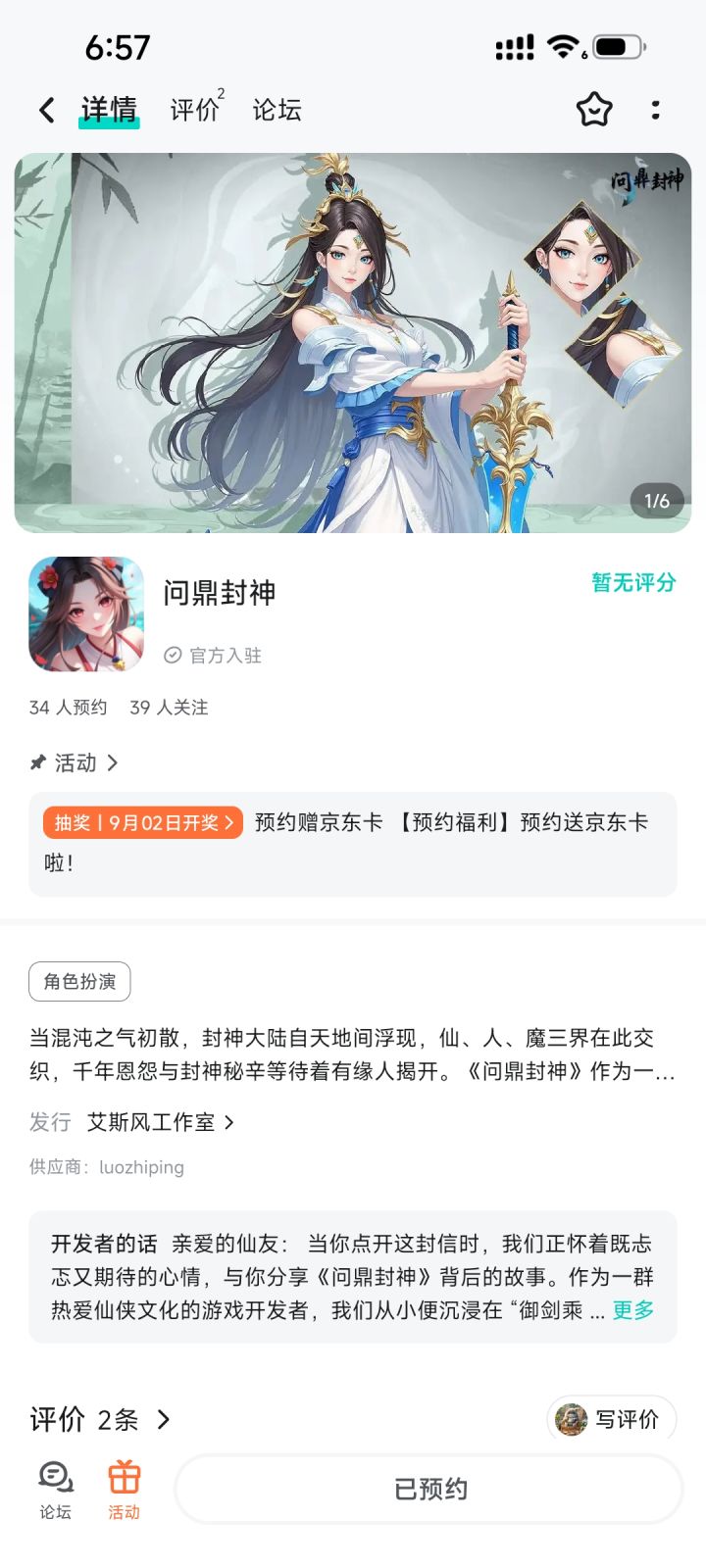Screen dimensions: 706x1568
Task: Open the three-dot overflow menu
Action: click(655, 110)
